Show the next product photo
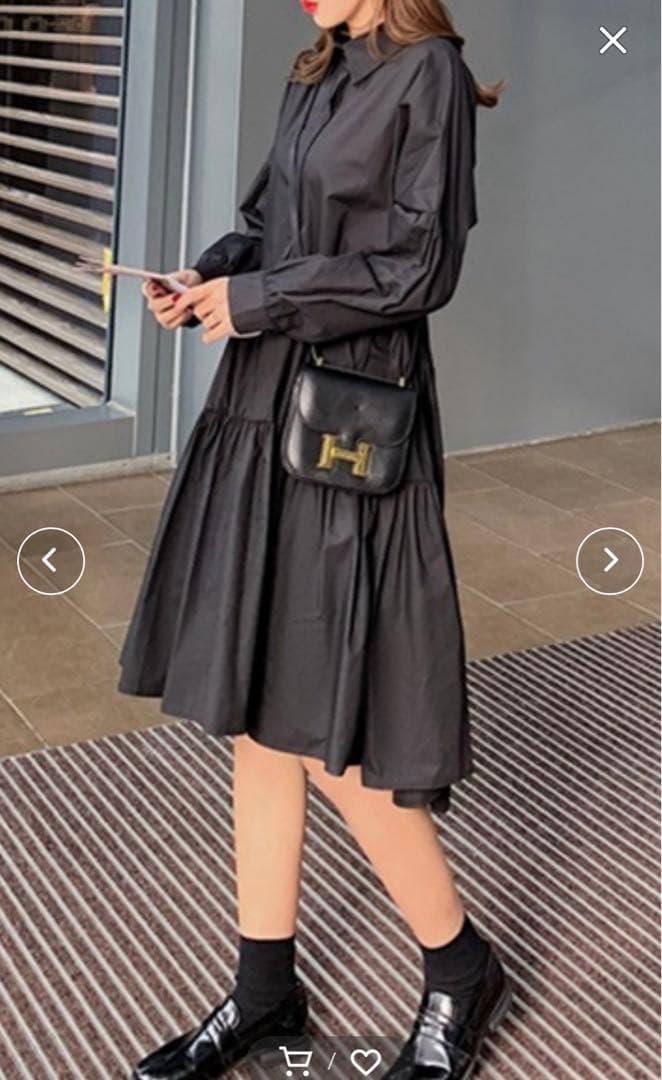 tap(610, 561)
